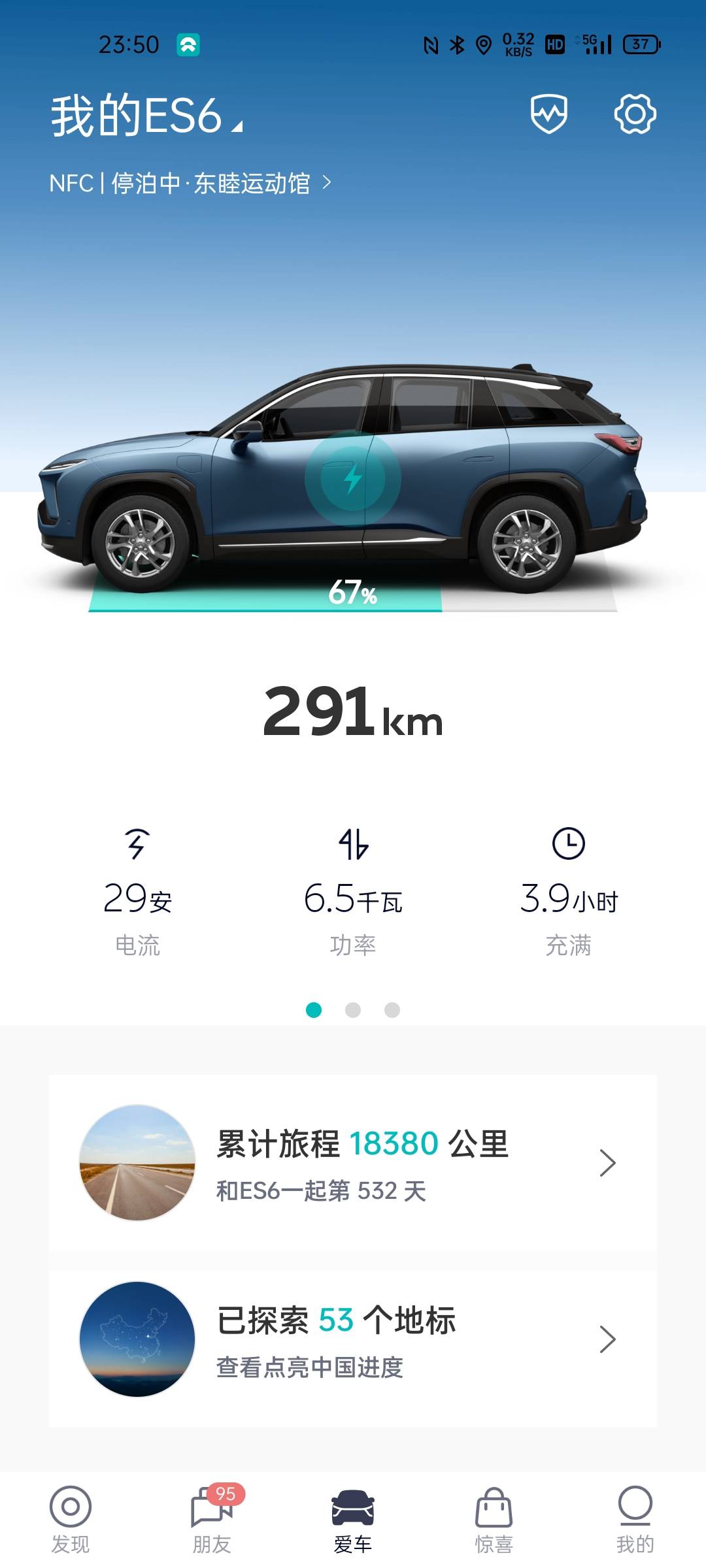Open the vehicle health shield icon
This screenshot has height=1568, width=706.
[x=548, y=114]
